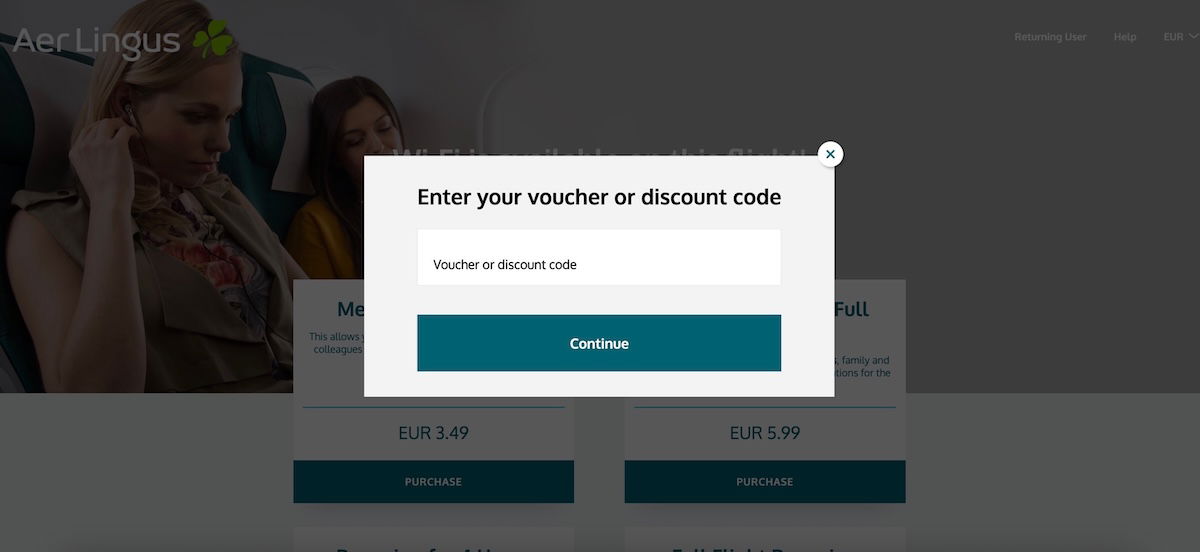Expand the EUR currency dropdown
This screenshot has height=552, width=1200.
point(1179,37)
